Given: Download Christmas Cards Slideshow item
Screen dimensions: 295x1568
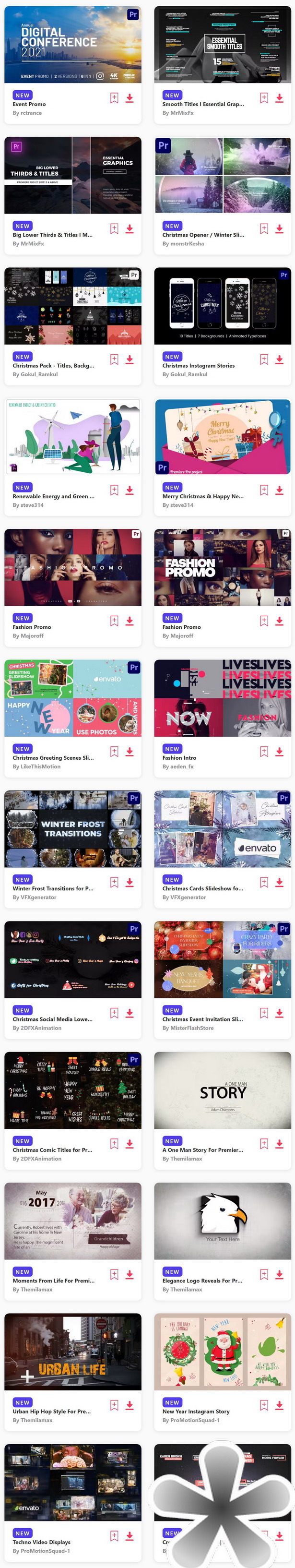Looking at the screenshot, I should pyautogui.click(x=279, y=883).
